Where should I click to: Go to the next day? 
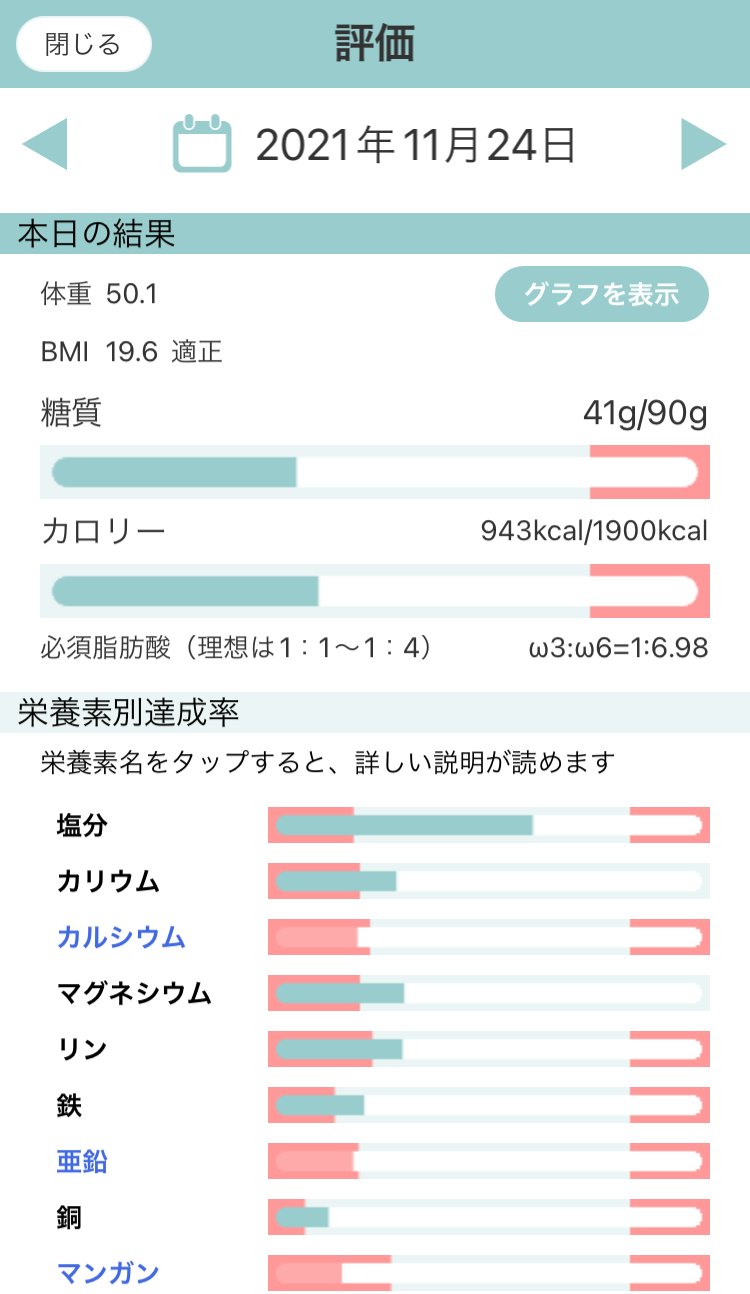(x=703, y=144)
